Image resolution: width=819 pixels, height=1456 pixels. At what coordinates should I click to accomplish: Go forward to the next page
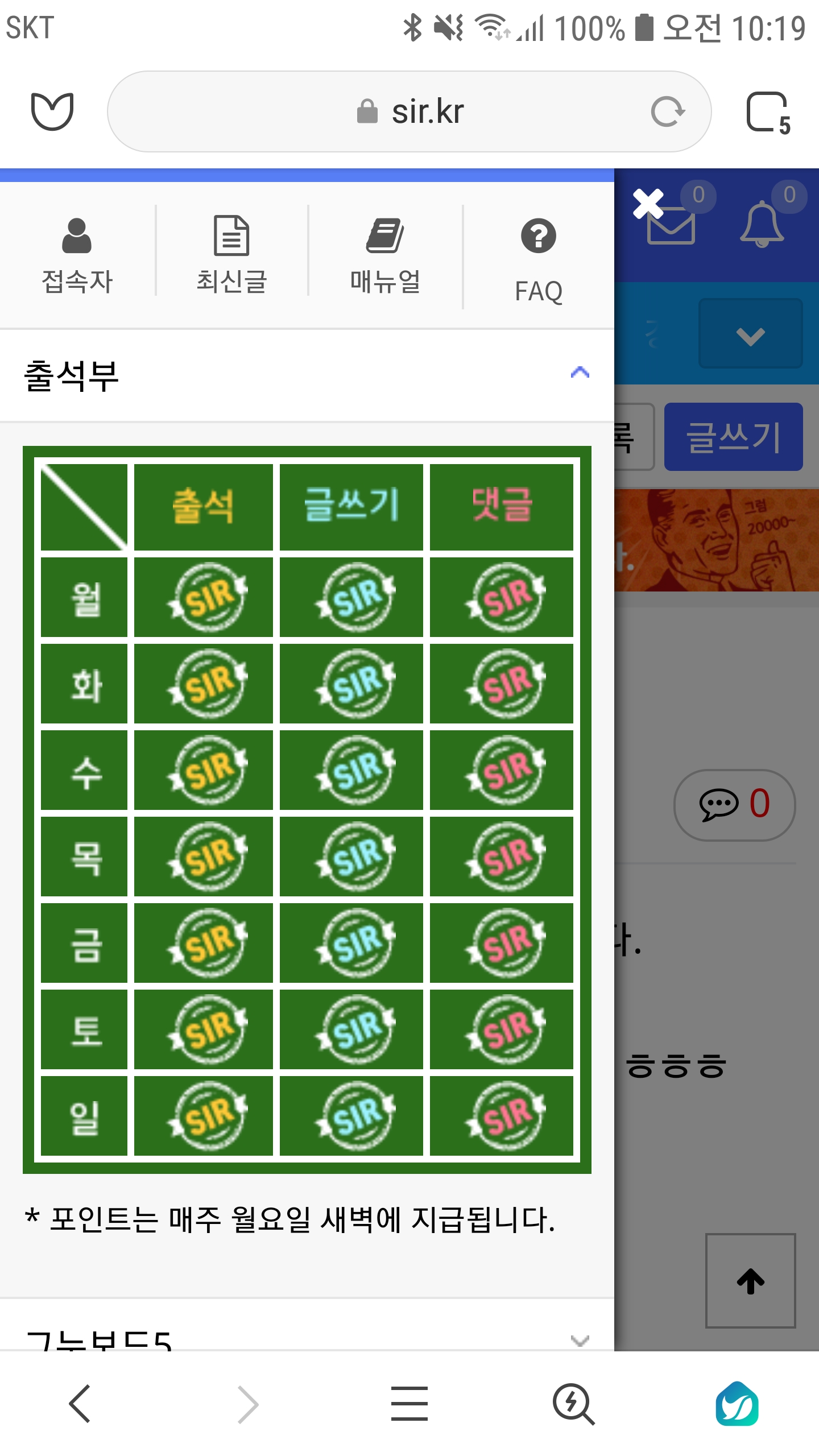(248, 1404)
